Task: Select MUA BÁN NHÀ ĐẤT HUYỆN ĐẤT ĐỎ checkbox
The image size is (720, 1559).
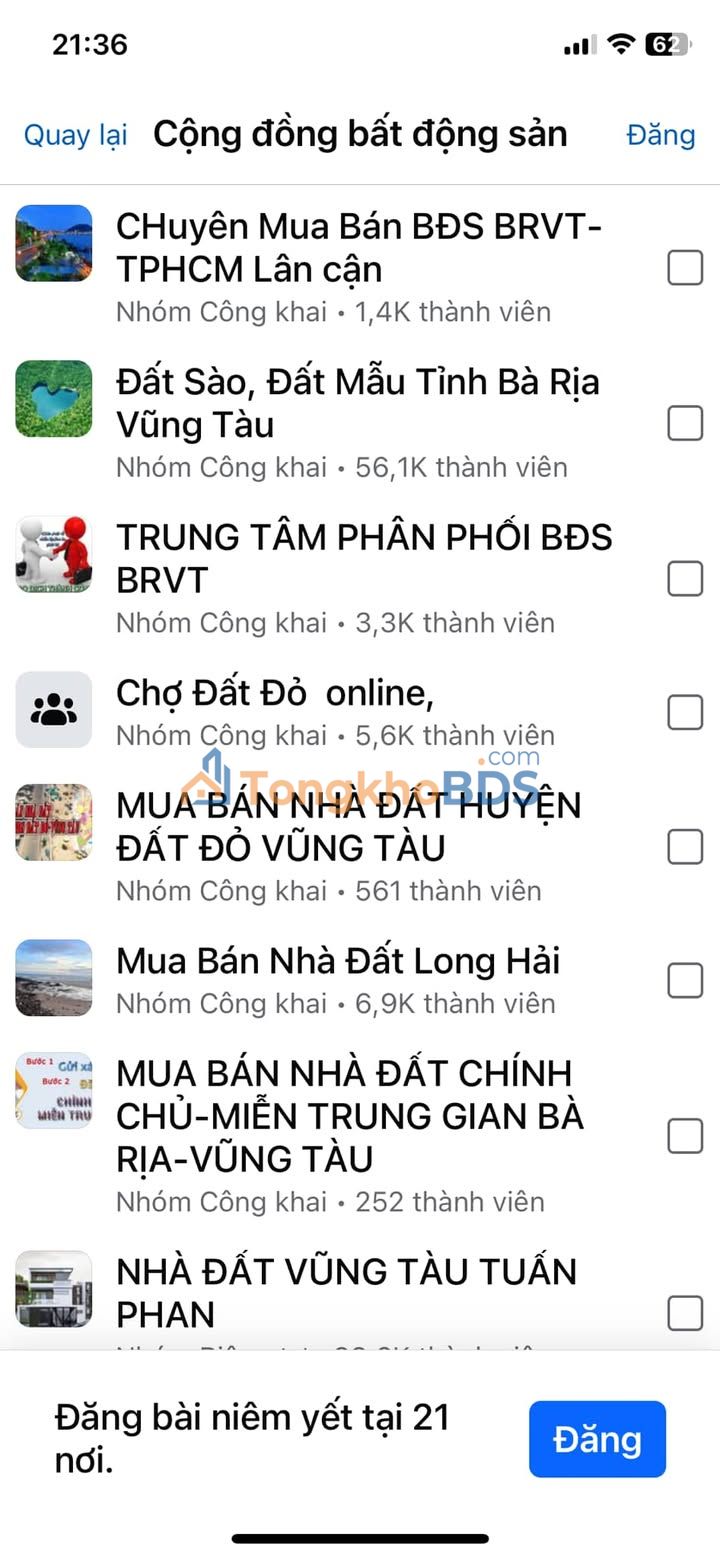Action: (685, 847)
